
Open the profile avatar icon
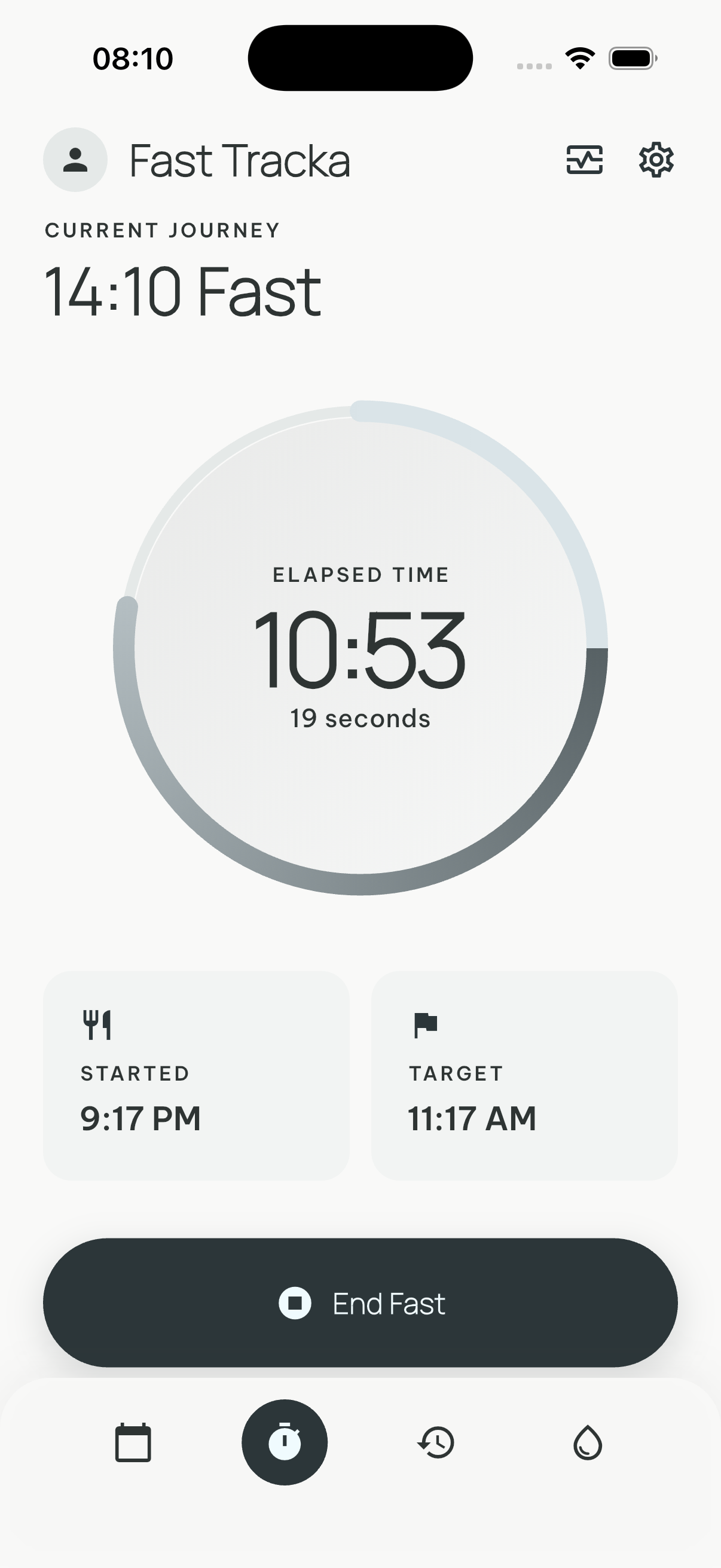pos(75,160)
